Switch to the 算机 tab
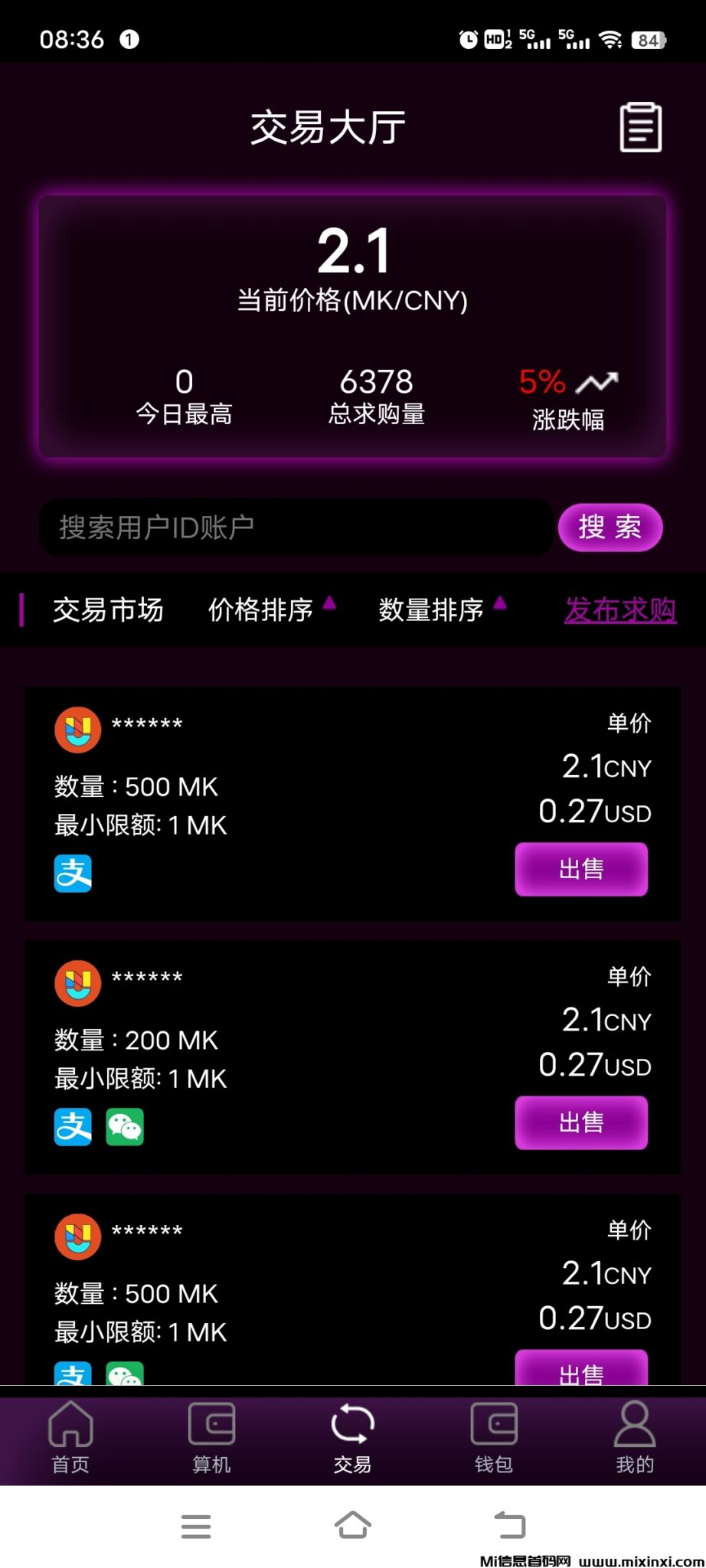The width and height of the screenshot is (706, 1568). coord(211,1438)
